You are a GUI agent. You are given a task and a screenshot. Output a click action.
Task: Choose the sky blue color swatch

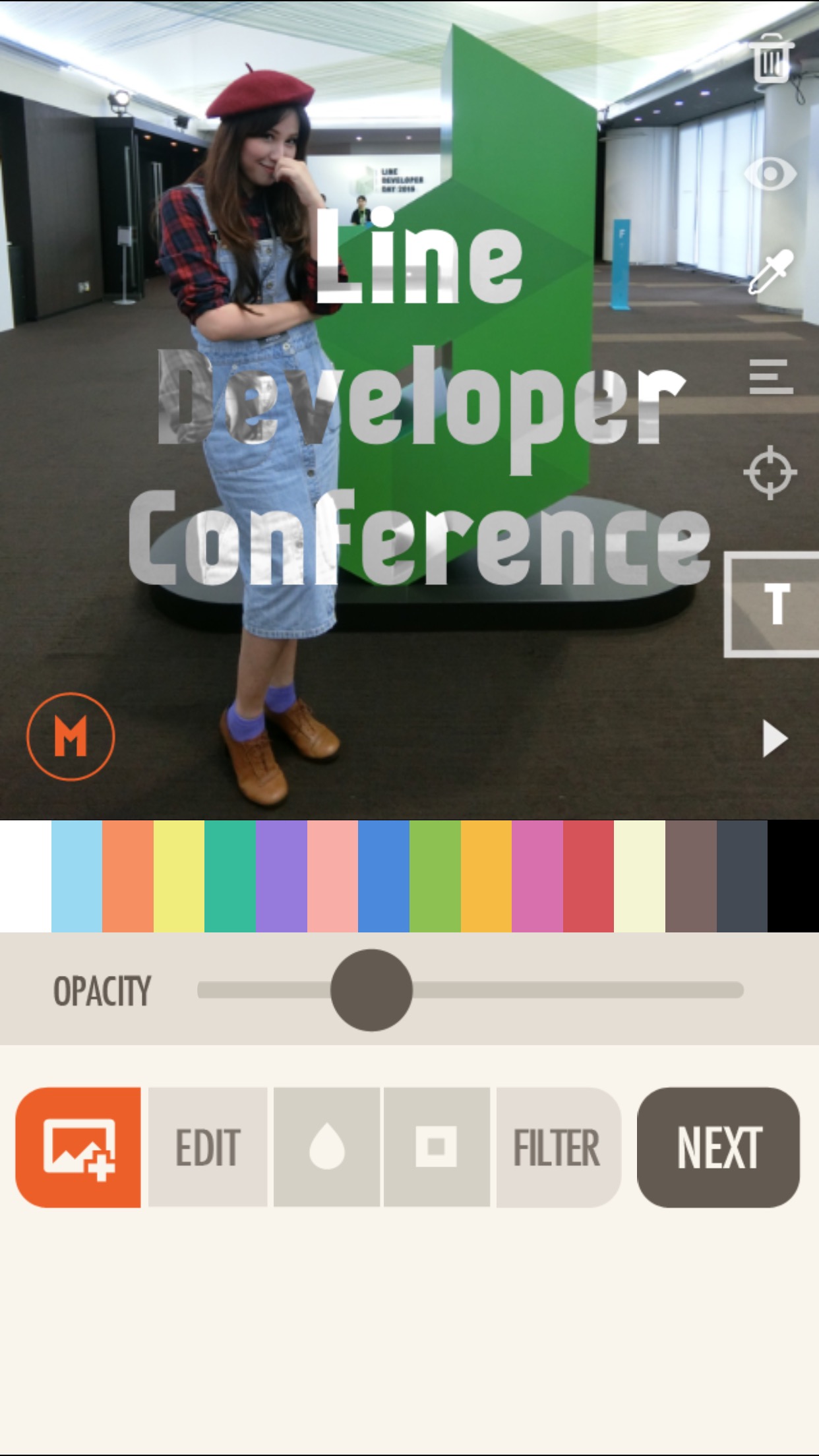pyautogui.click(x=76, y=876)
